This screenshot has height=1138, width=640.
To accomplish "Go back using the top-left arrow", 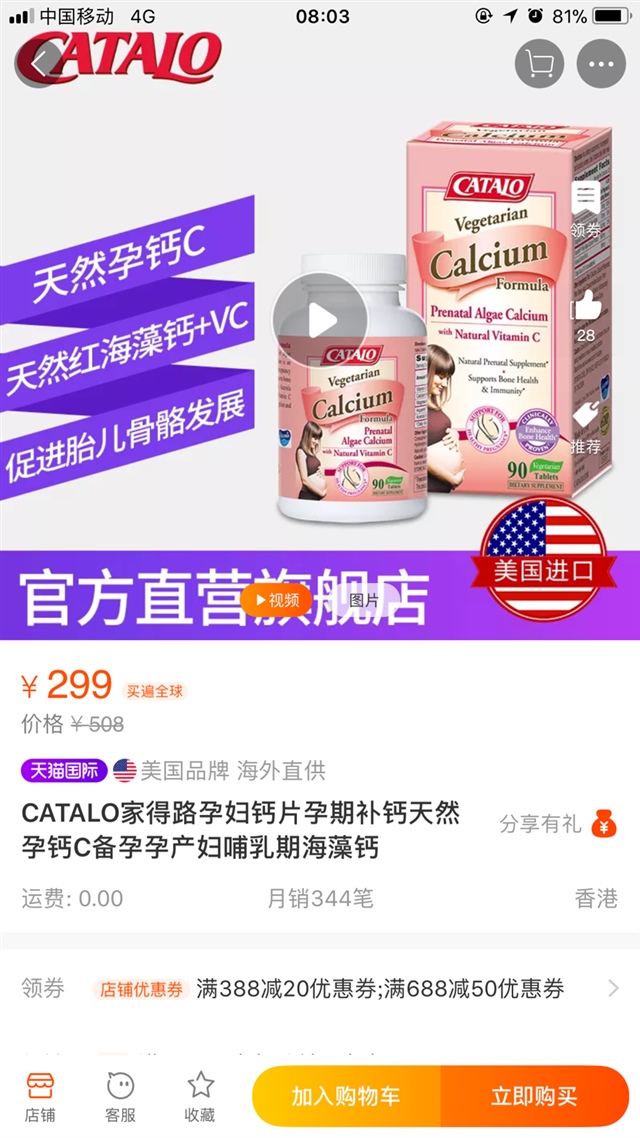I will pos(40,64).
